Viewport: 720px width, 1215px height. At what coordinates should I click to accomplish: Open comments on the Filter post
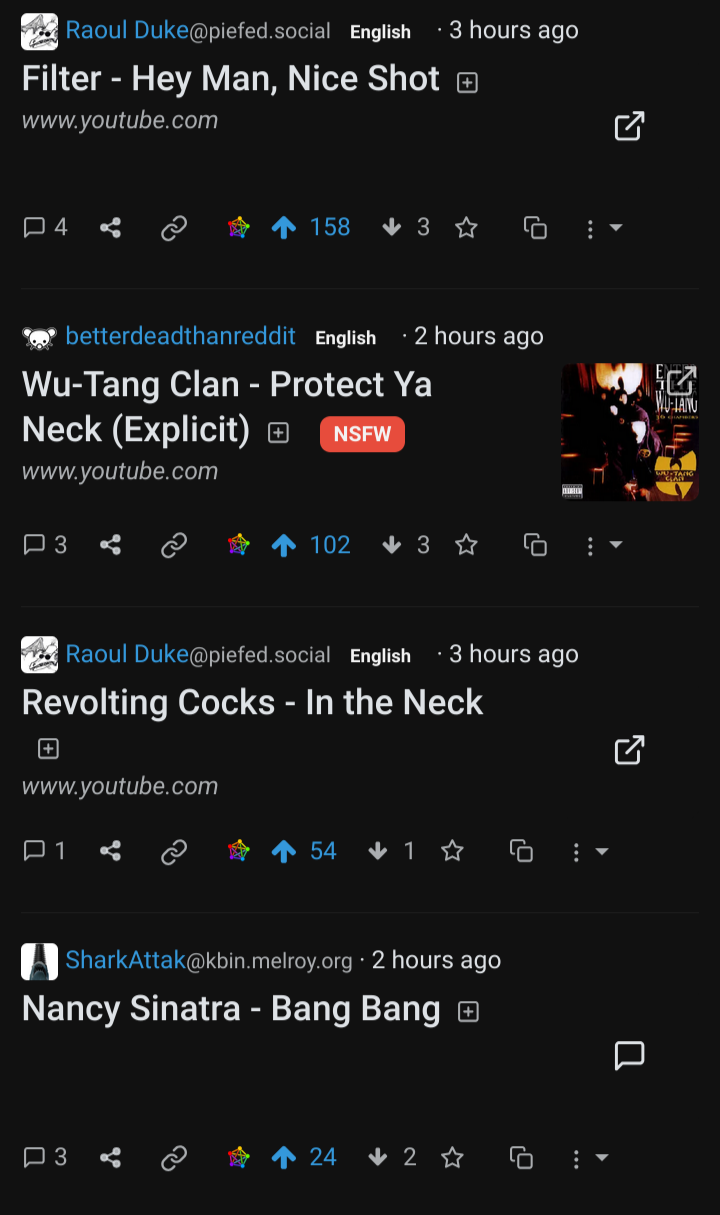tap(45, 228)
